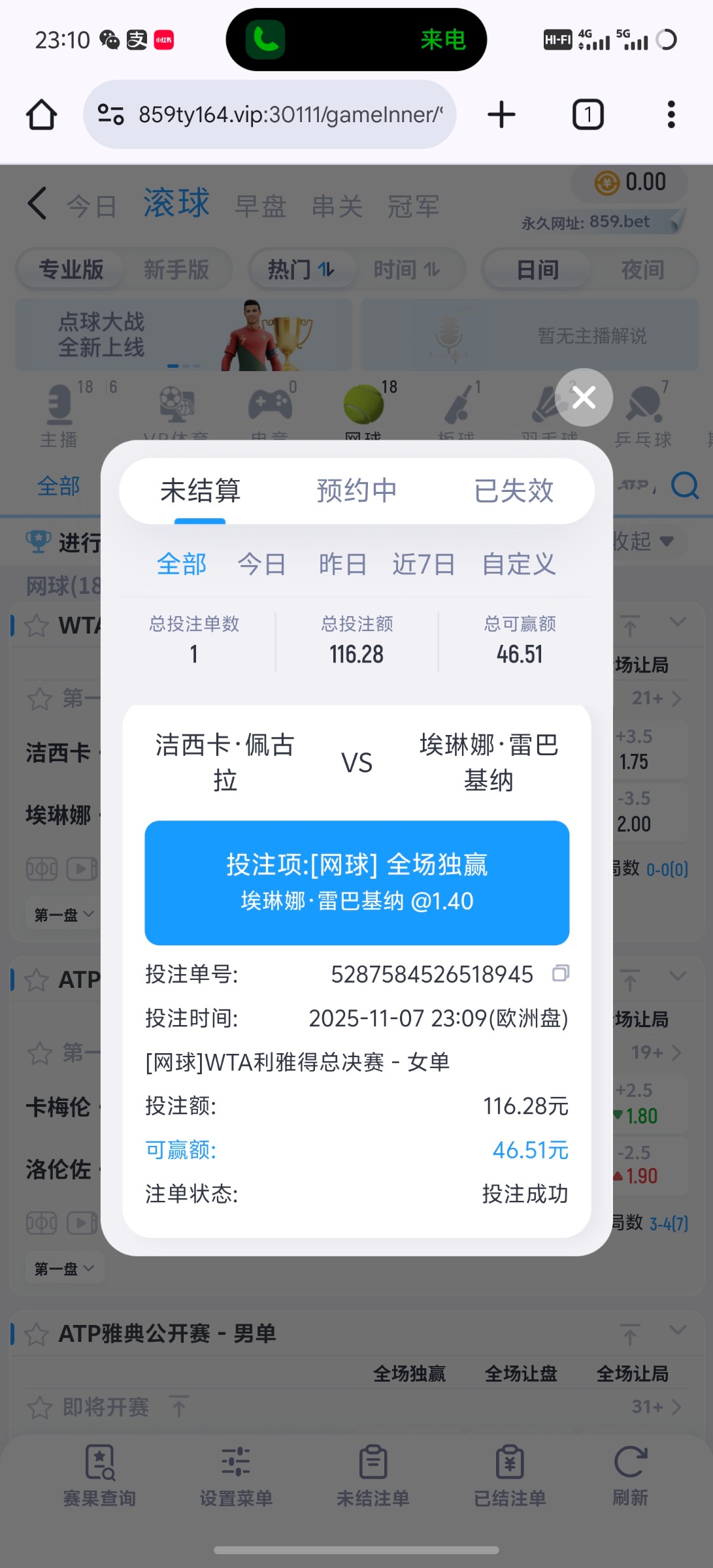Filter bets by 今日
This screenshot has height=1568, width=713.
[262, 564]
